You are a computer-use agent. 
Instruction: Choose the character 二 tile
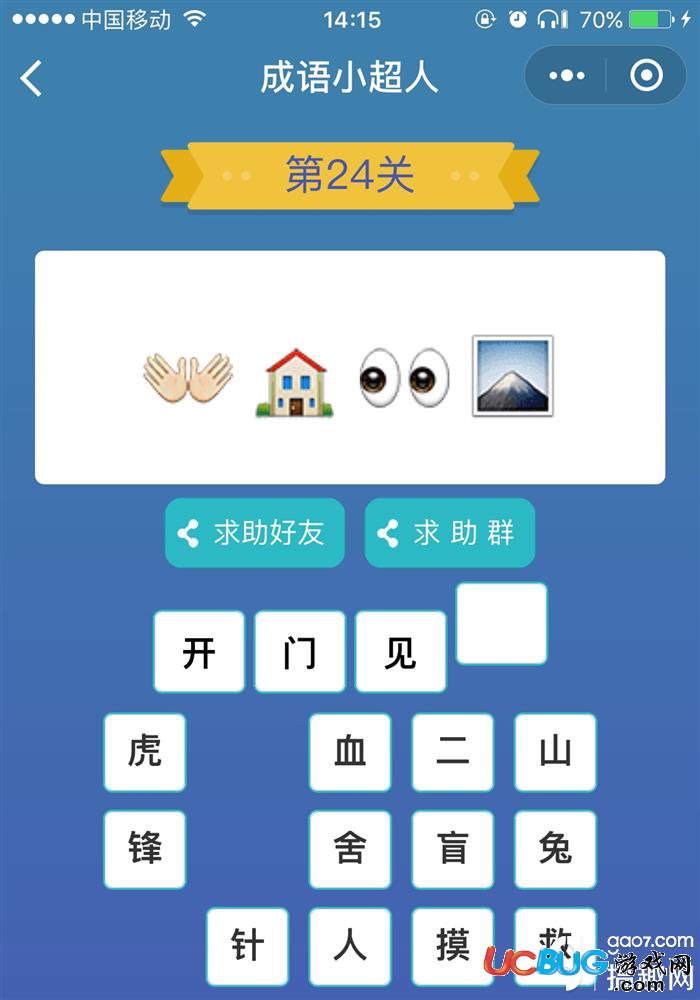(452, 752)
